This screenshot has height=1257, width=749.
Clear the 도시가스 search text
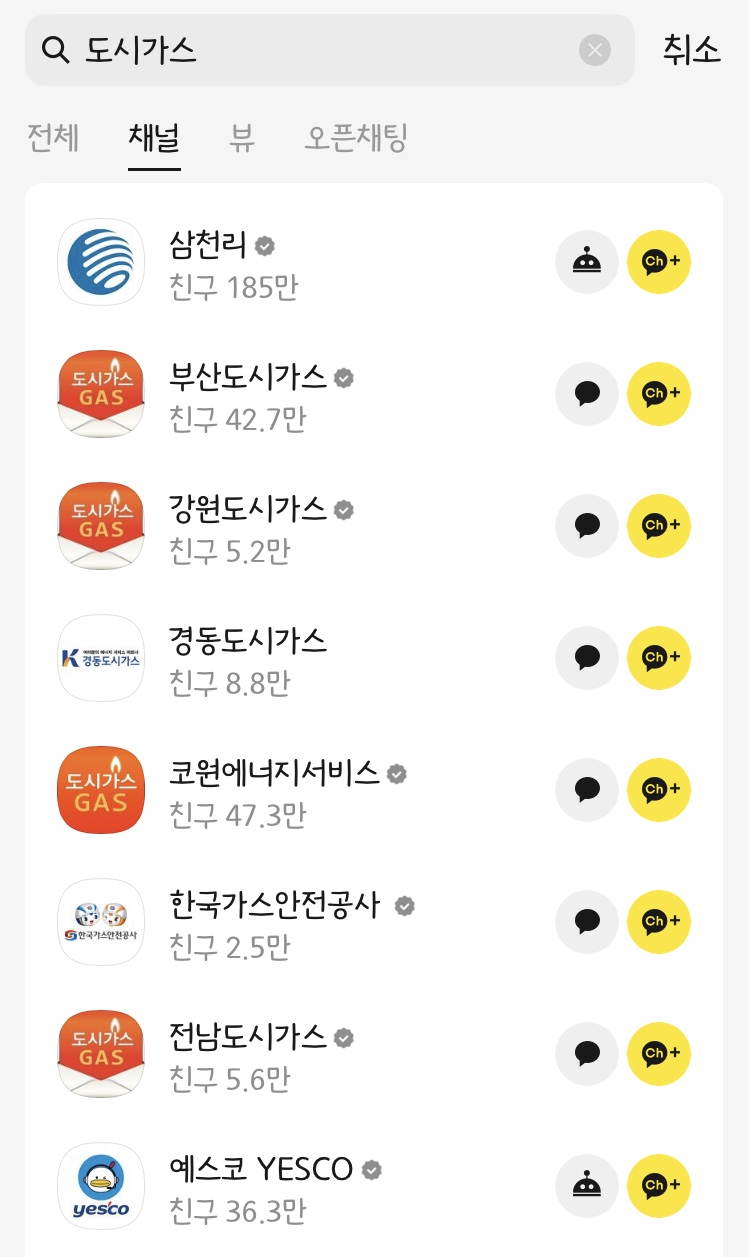click(595, 50)
